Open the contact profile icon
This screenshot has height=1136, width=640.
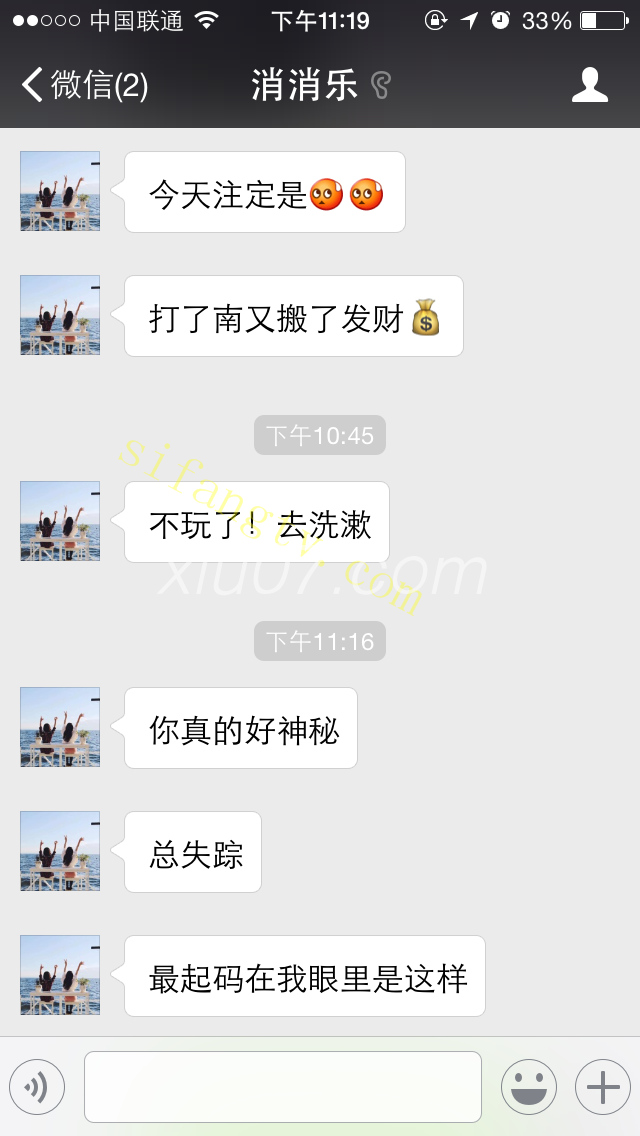tap(590, 86)
